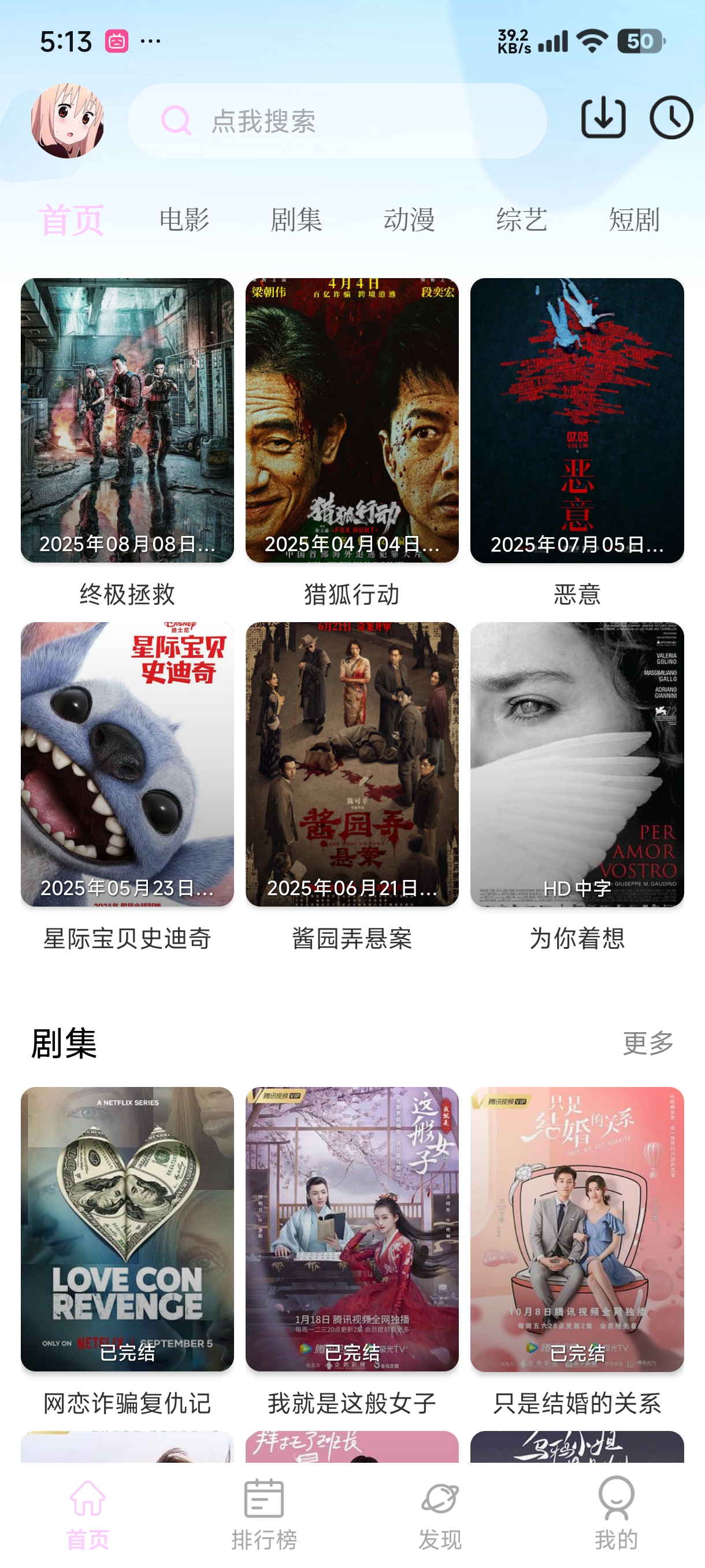Switch to the 短剧 tab
The width and height of the screenshot is (705, 1568).
tap(634, 219)
